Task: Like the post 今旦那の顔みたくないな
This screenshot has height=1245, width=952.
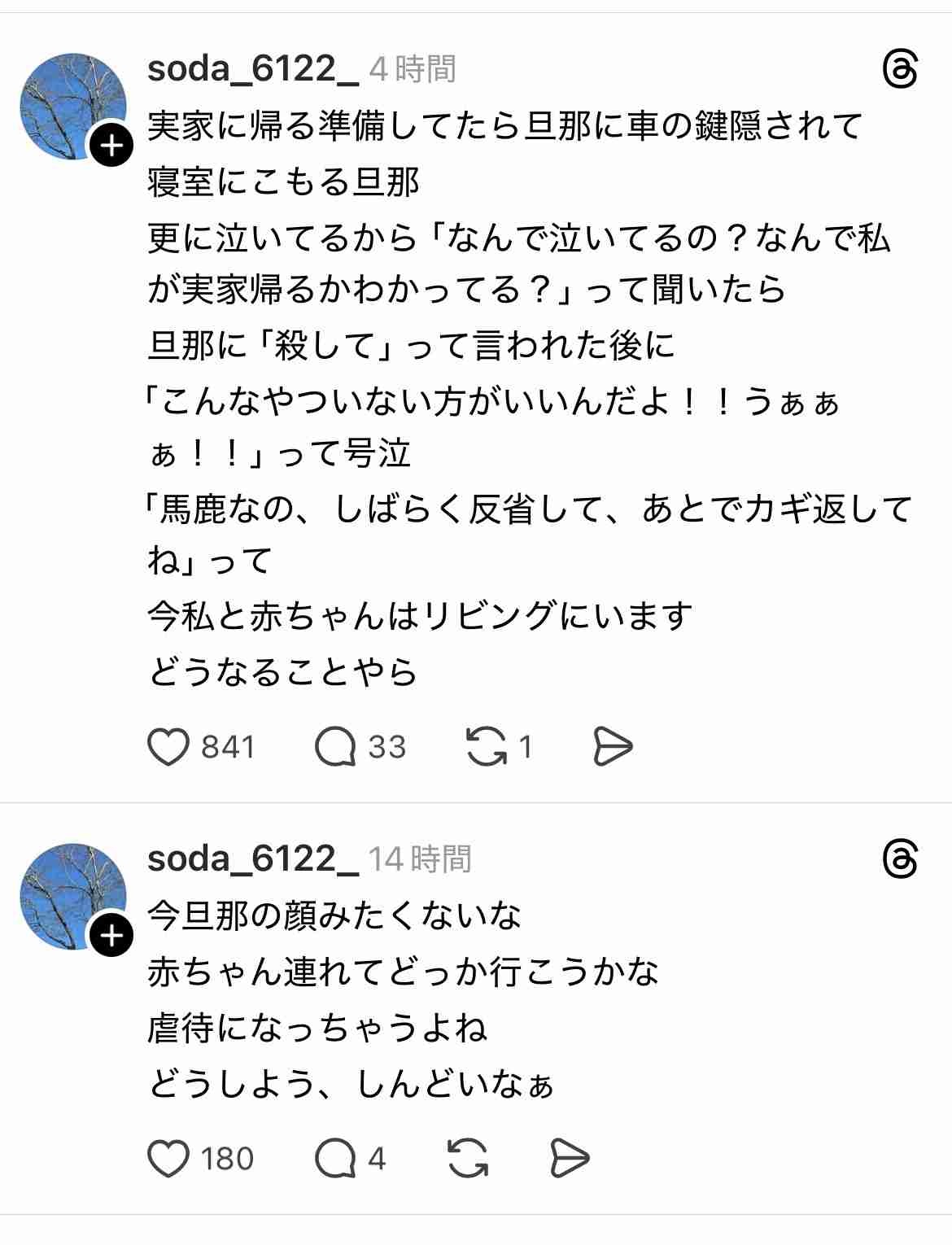Action: tap(168, 1158)
